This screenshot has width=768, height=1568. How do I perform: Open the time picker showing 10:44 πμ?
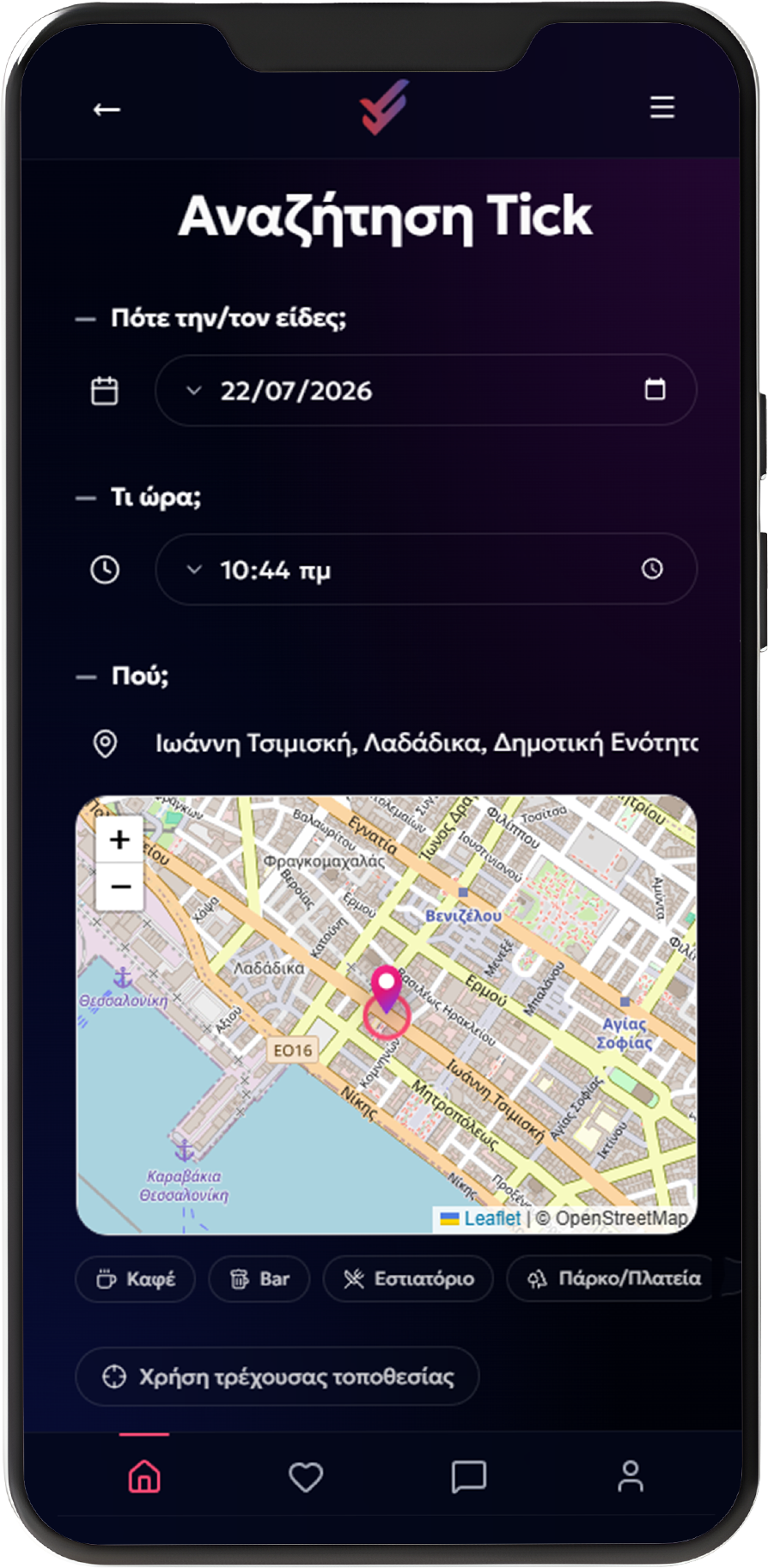[426, 569]
